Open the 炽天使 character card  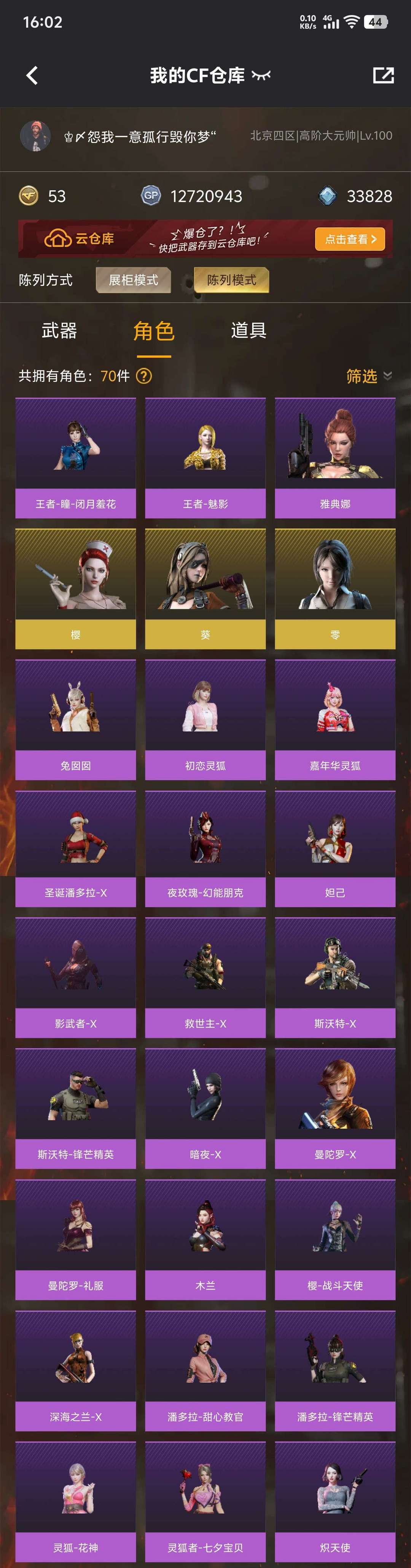tap(335, 1501)
